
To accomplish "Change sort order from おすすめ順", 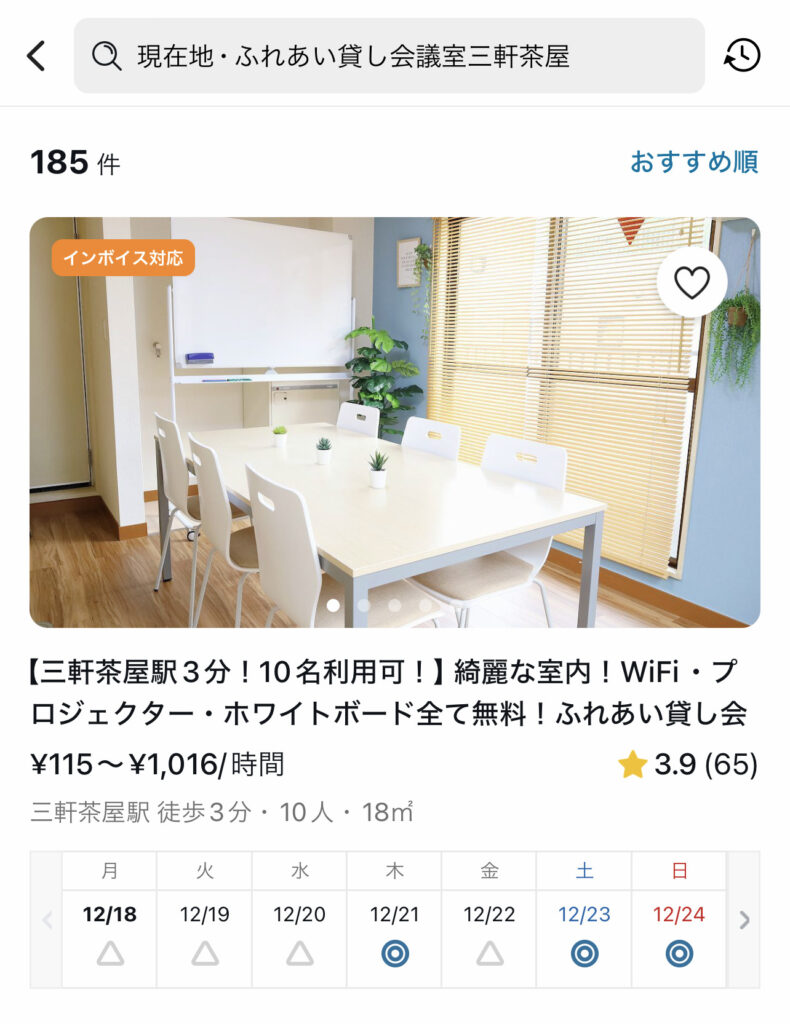I will (x=693, y=162).
